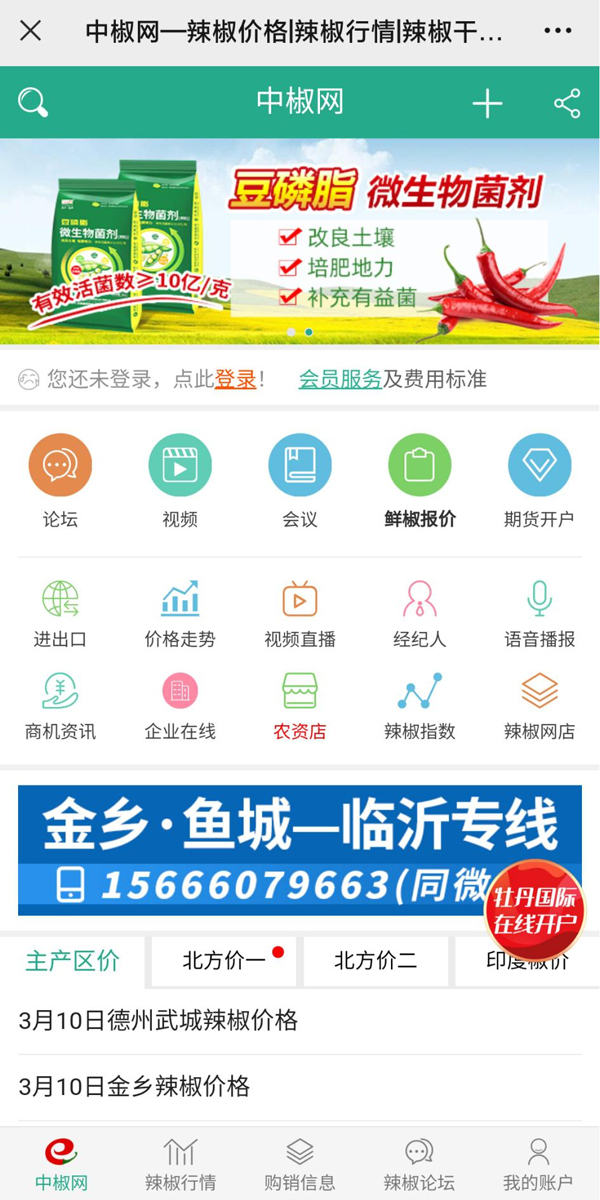Open 辣椒指数 chili index
600x1200 pixels.
pos(420,705)
